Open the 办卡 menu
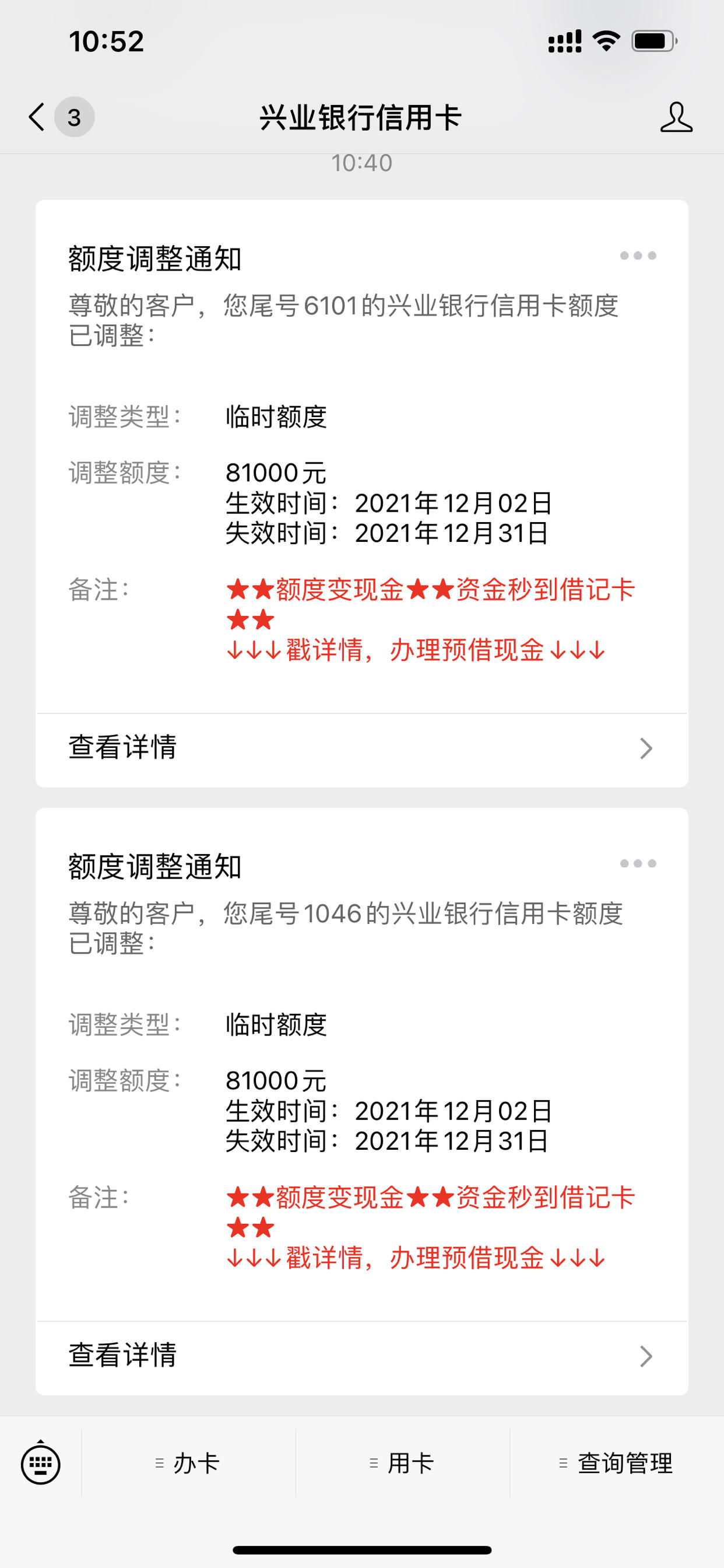Viewport: 724px width, 1568px height. click(x=188, y=1464)
